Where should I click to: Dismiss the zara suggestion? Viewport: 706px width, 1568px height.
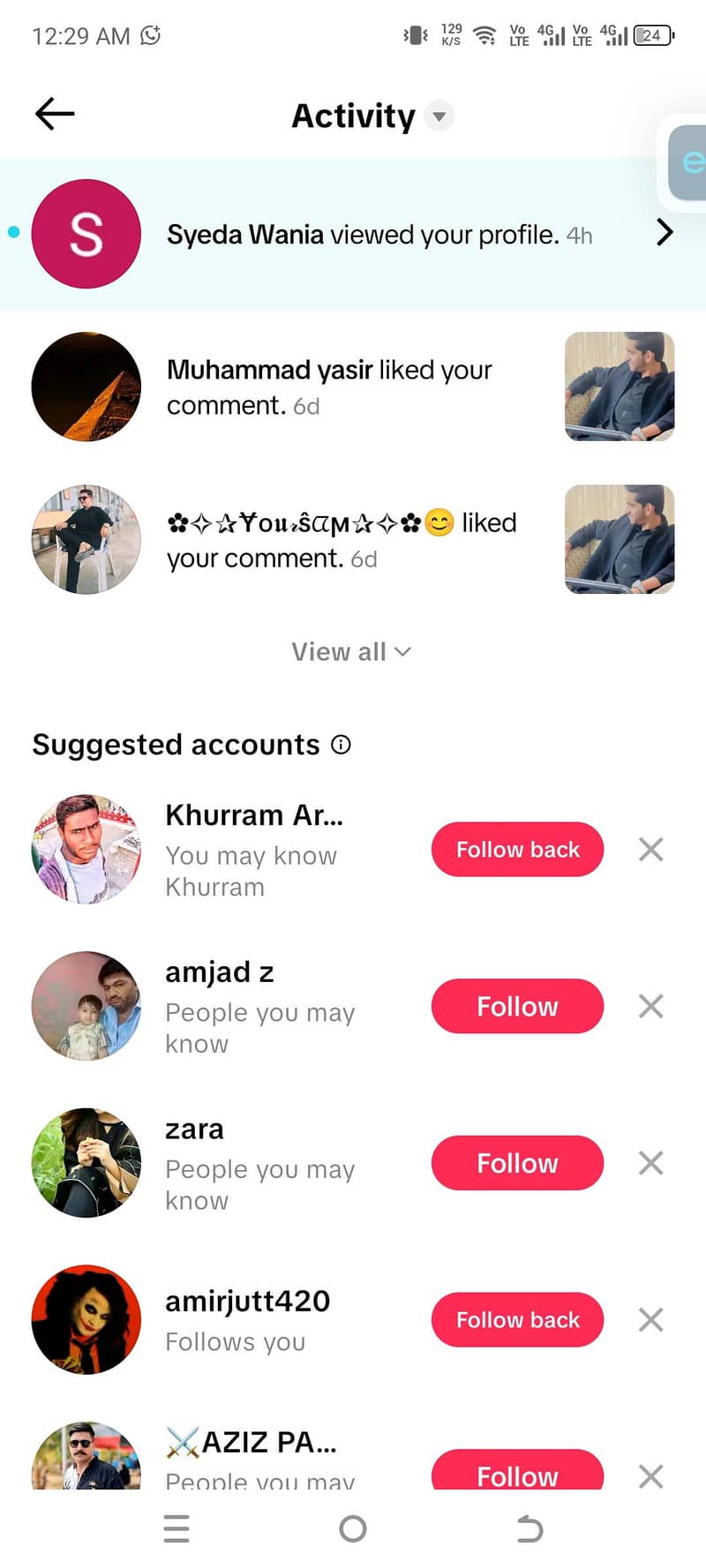coord(651,1164)
